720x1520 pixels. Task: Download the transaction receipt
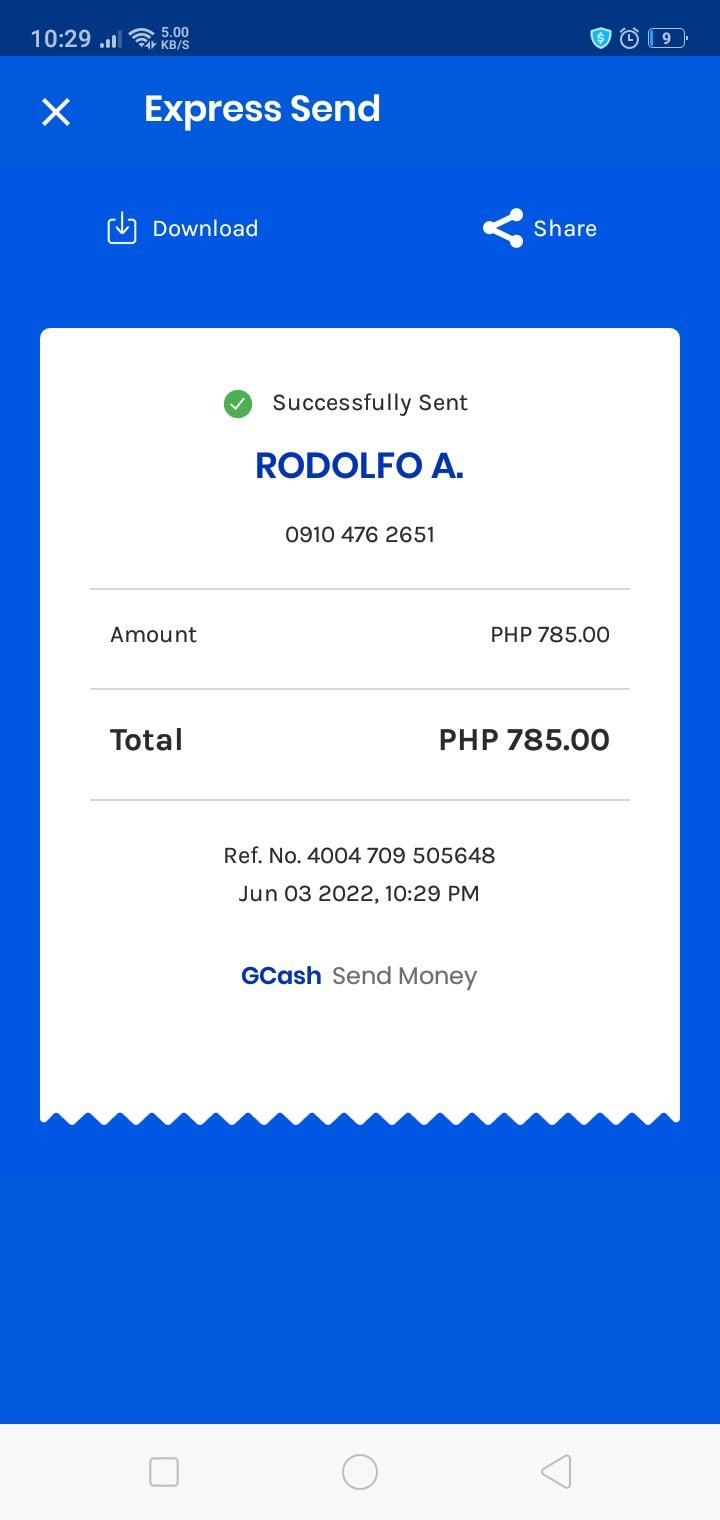point(183,229)
